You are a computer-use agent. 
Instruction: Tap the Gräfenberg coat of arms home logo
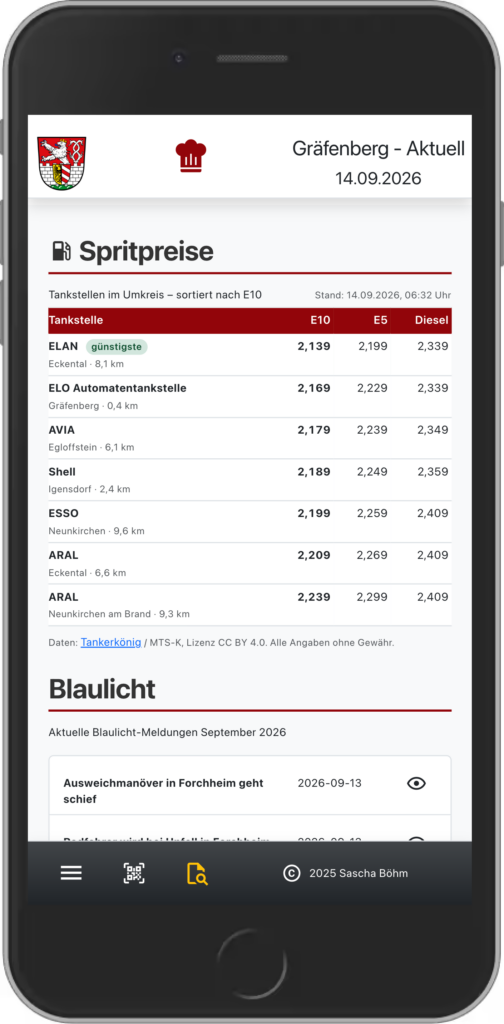tap(62, 163)
